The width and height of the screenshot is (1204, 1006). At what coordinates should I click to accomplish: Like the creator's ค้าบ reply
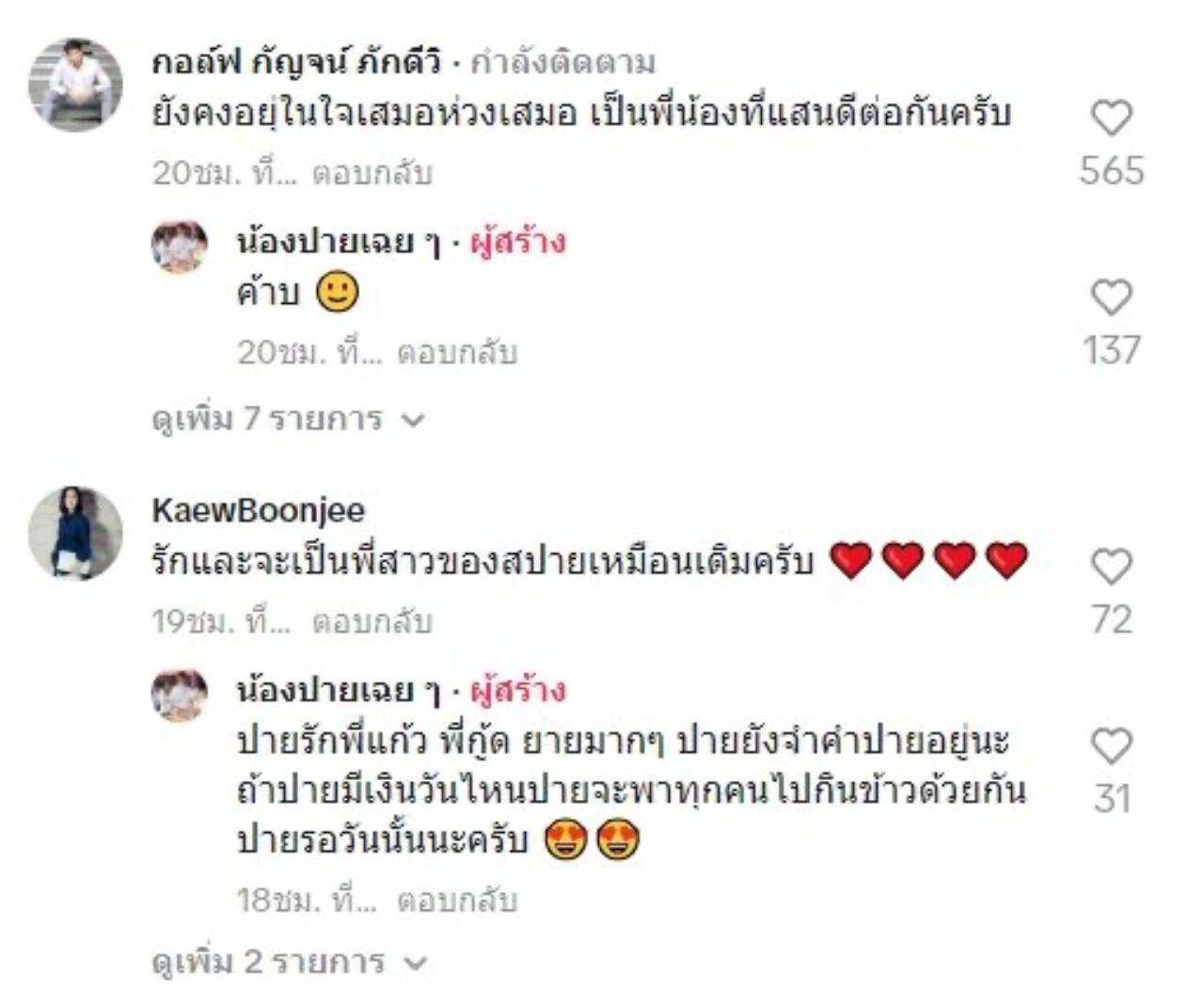coord(1111,297)
